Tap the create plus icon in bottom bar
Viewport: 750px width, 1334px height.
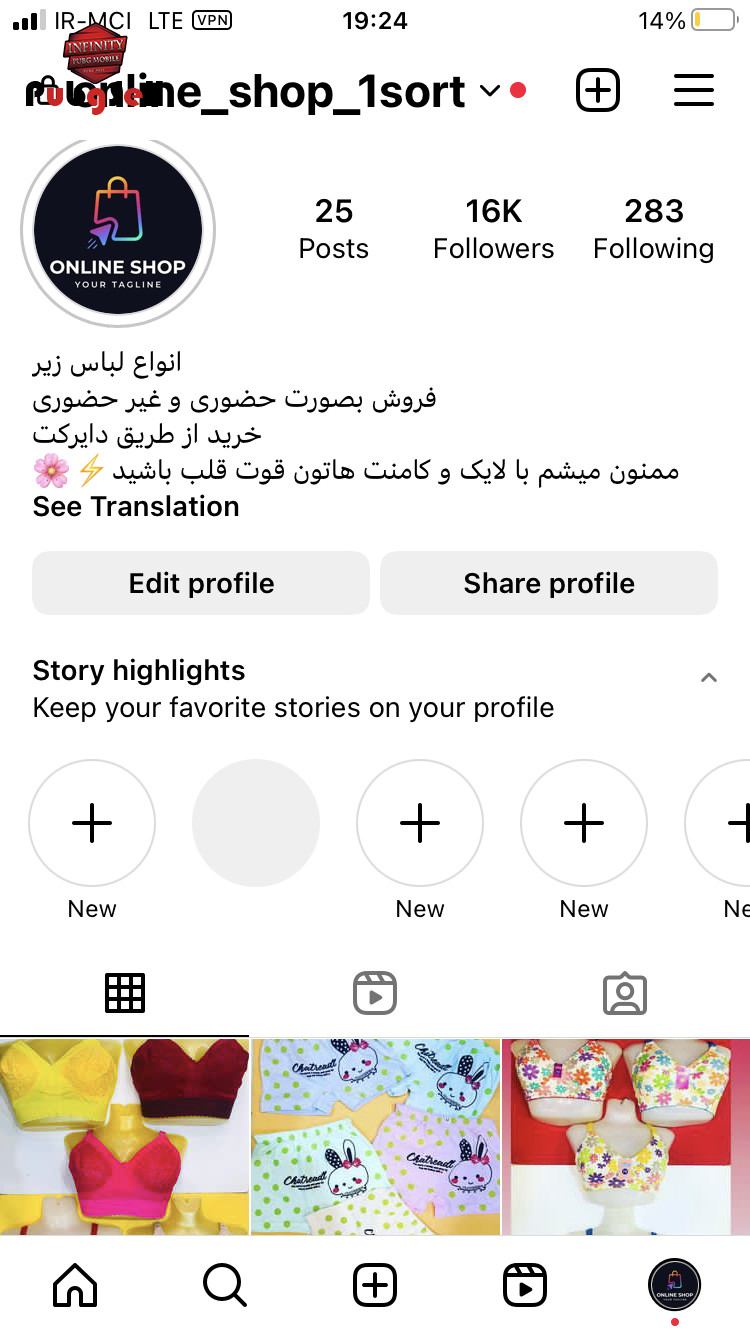coord(375,1285)
